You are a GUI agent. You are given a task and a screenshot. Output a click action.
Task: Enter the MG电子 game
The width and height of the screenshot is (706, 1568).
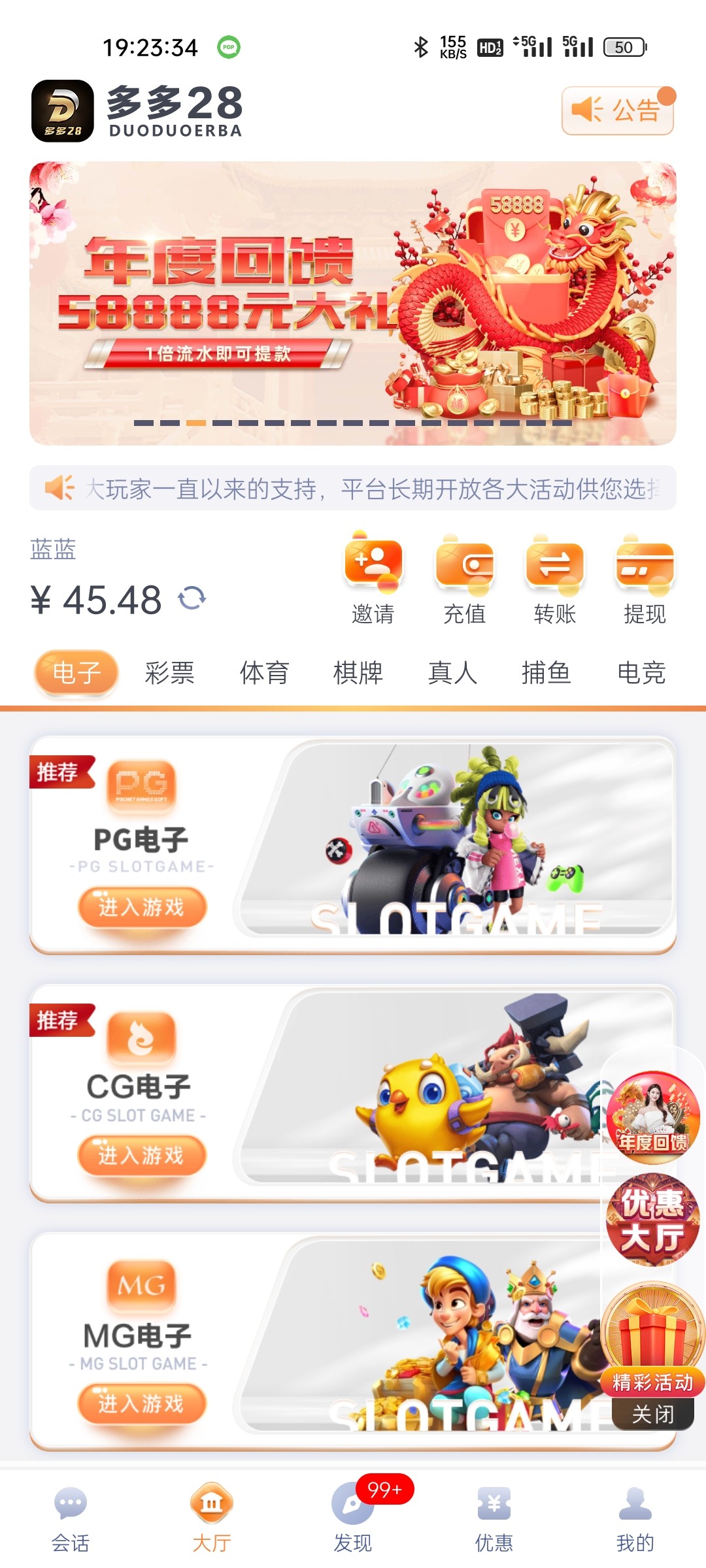(x=142, y=1403)
